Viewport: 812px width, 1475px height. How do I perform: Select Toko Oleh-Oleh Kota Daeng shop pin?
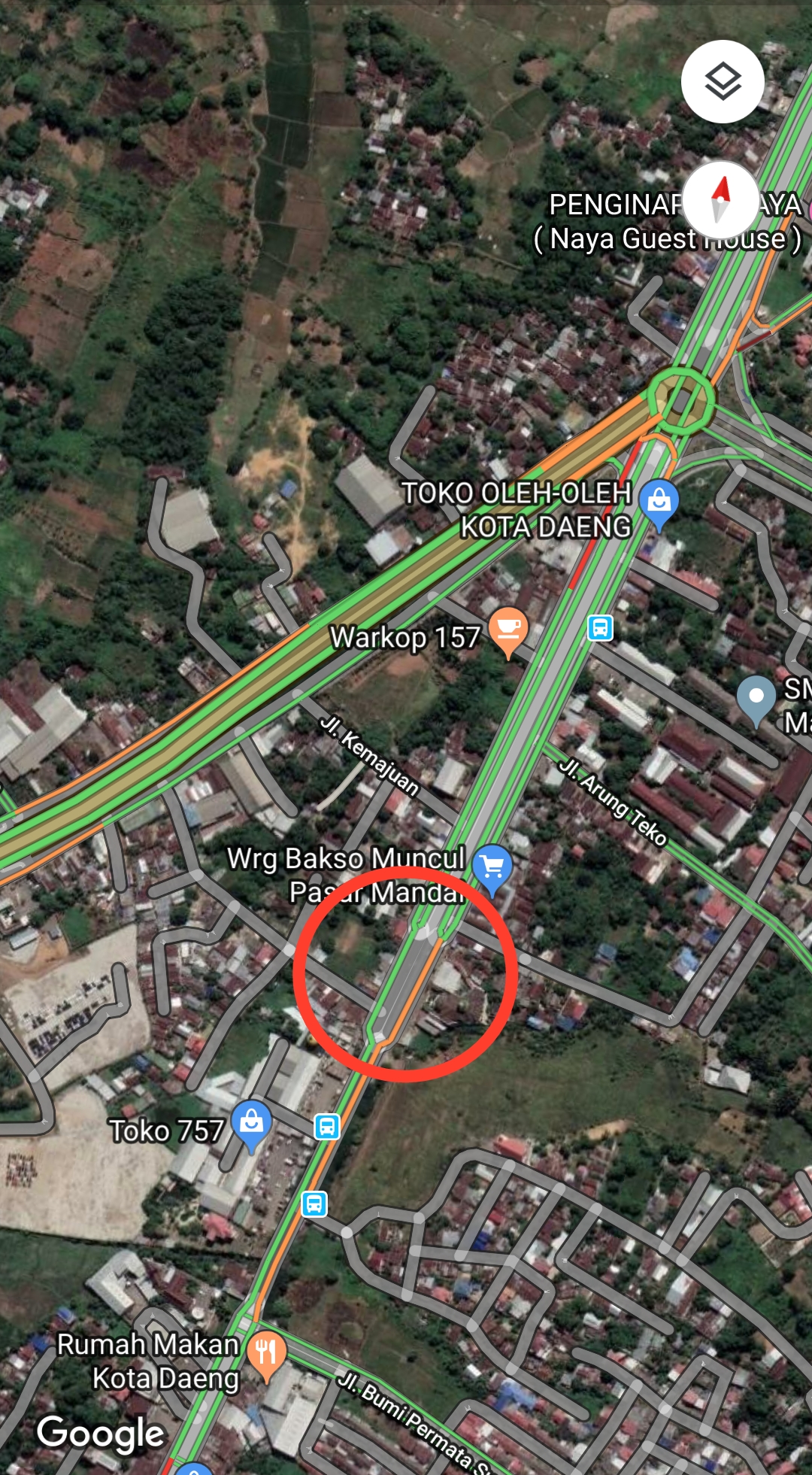point(659,501)
